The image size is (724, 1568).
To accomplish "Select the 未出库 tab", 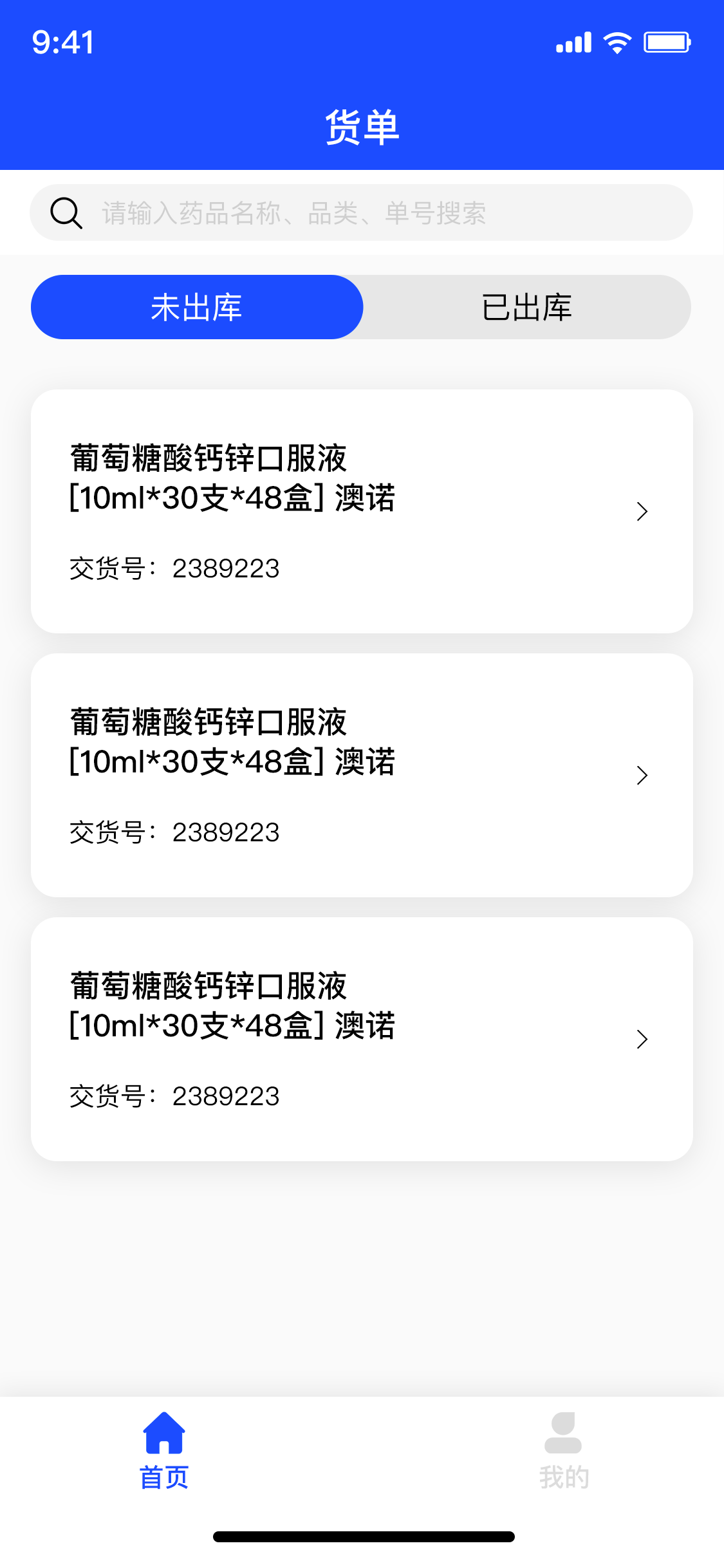I will pyautogui.click(x=197, y=307).
